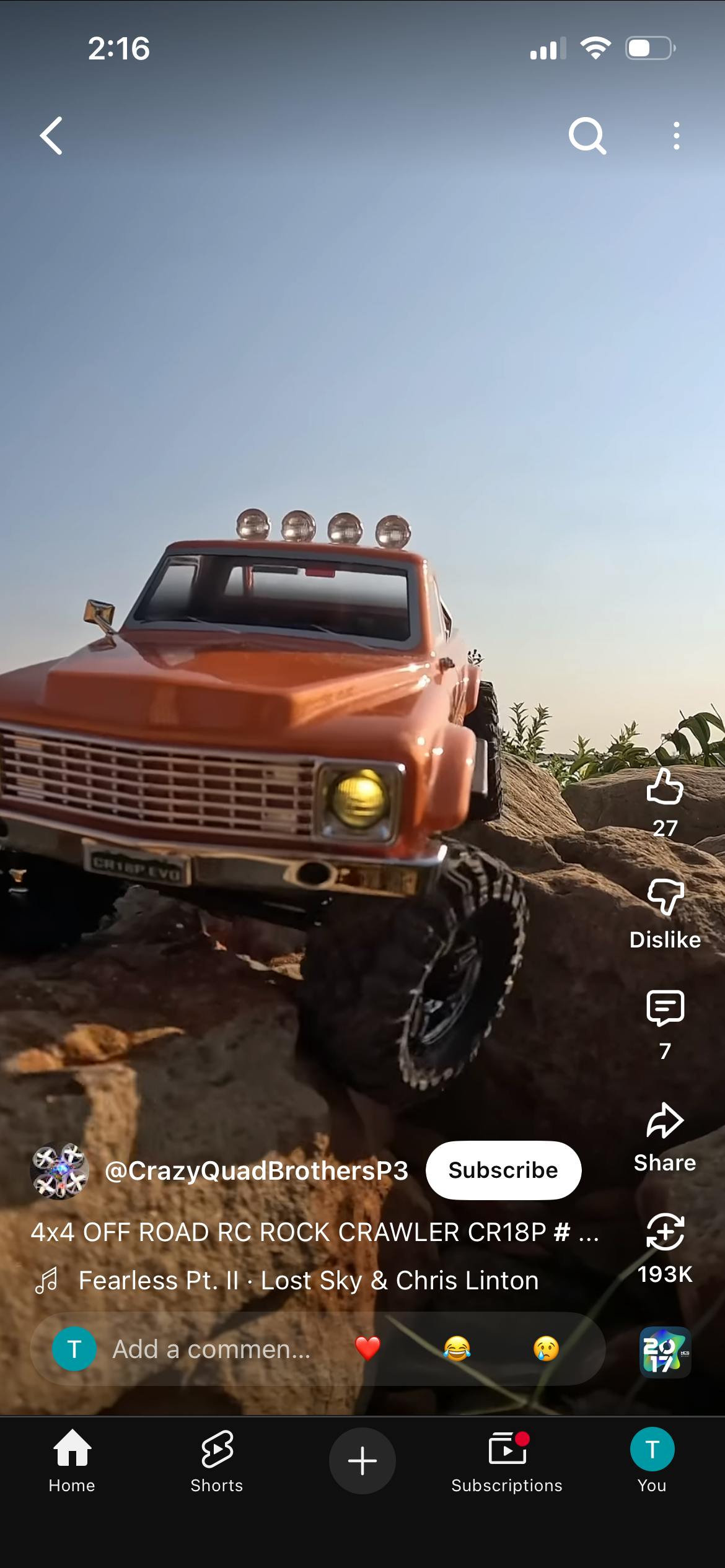React with the red heart emoji

click(x=367, y=1349)
